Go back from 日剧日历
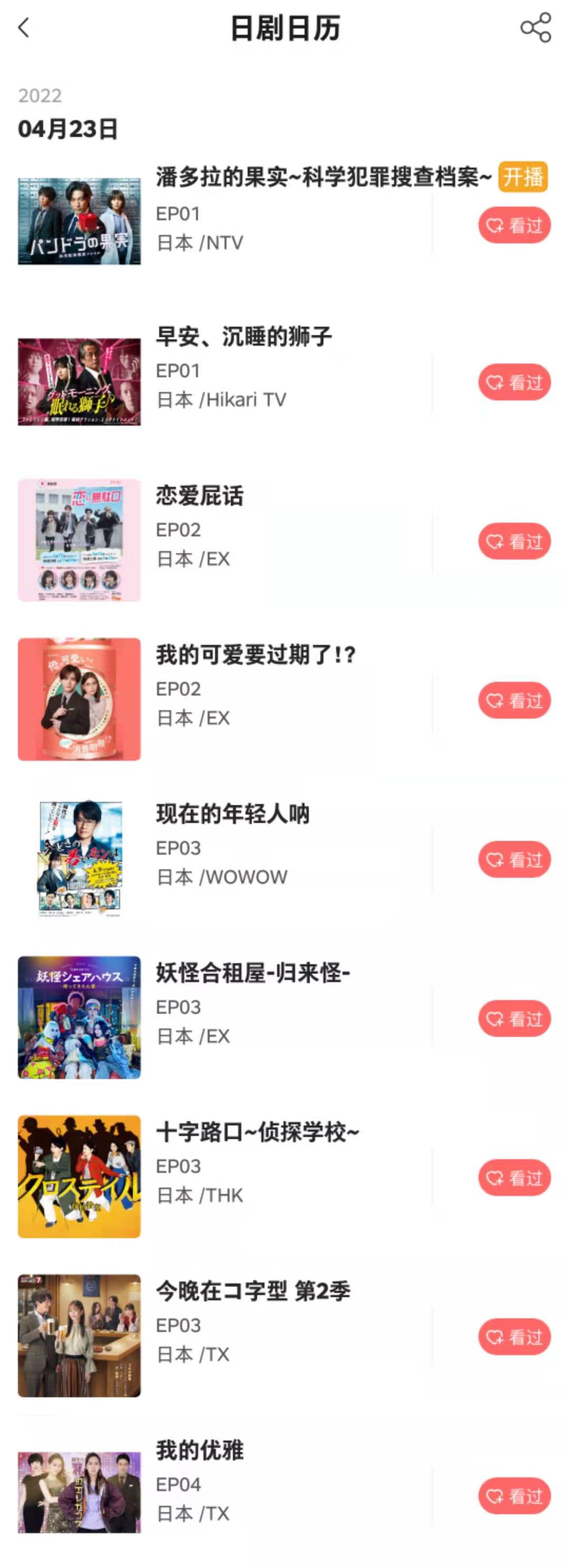Image resolution: width=569 pixels, height=1568 pixels. 24,28
